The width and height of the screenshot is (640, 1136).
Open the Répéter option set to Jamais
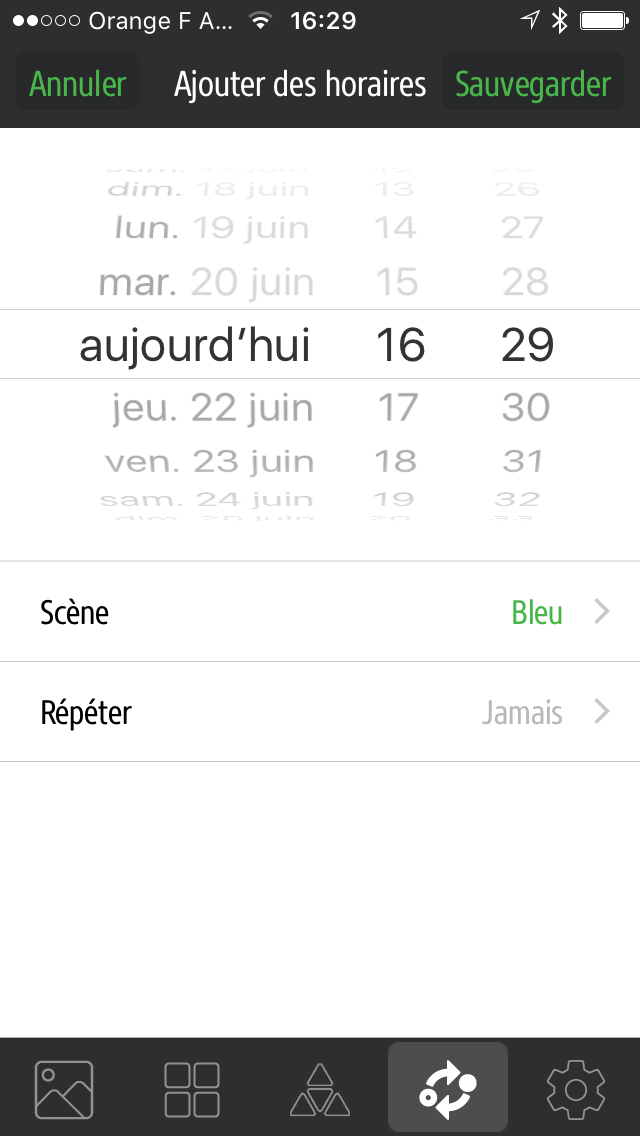point(320,712)
